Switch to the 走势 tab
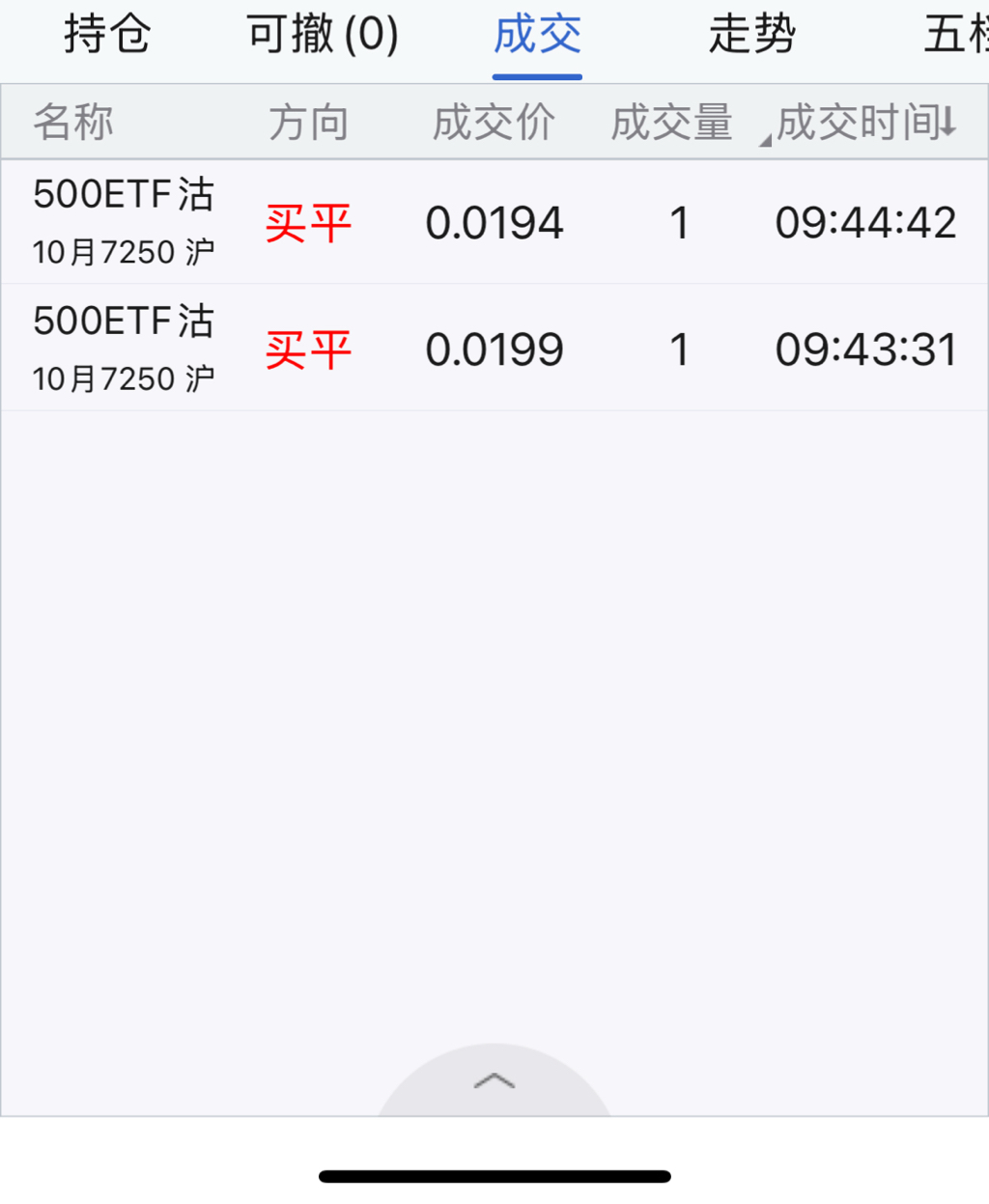The image size is (989, 1204). pyautogui.click(x=751, y=36)
